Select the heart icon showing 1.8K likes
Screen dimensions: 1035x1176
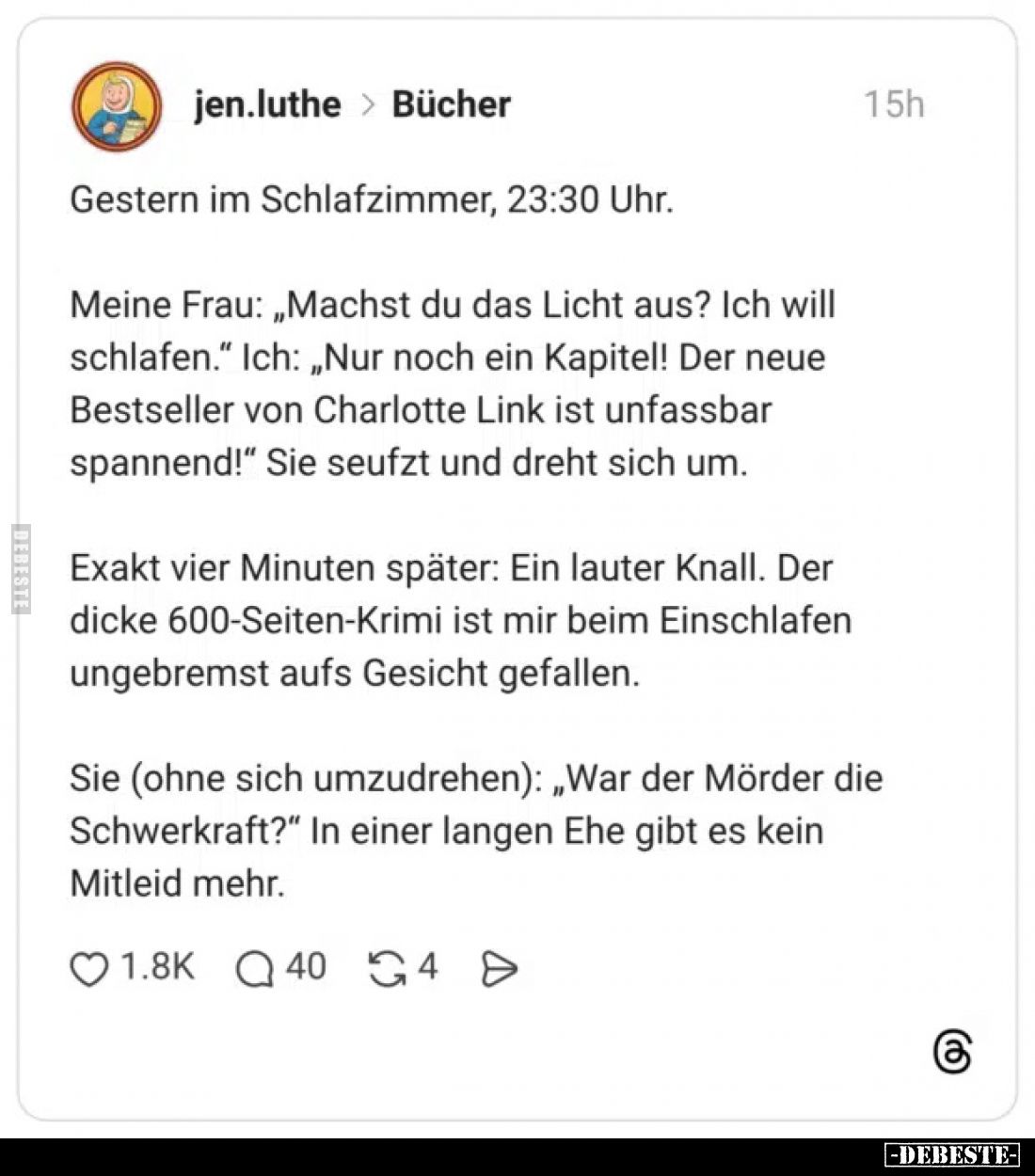[90, 965]
